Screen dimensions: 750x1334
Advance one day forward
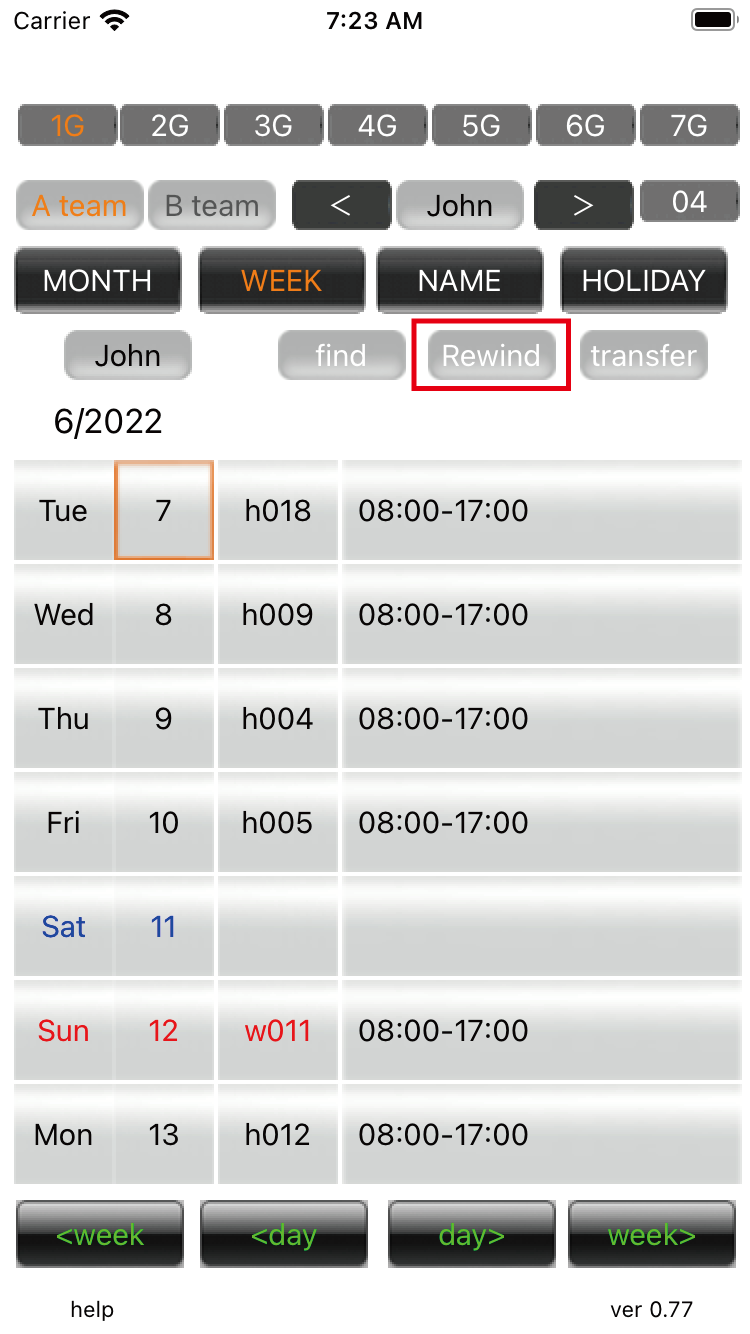[x=471, y=1235]
